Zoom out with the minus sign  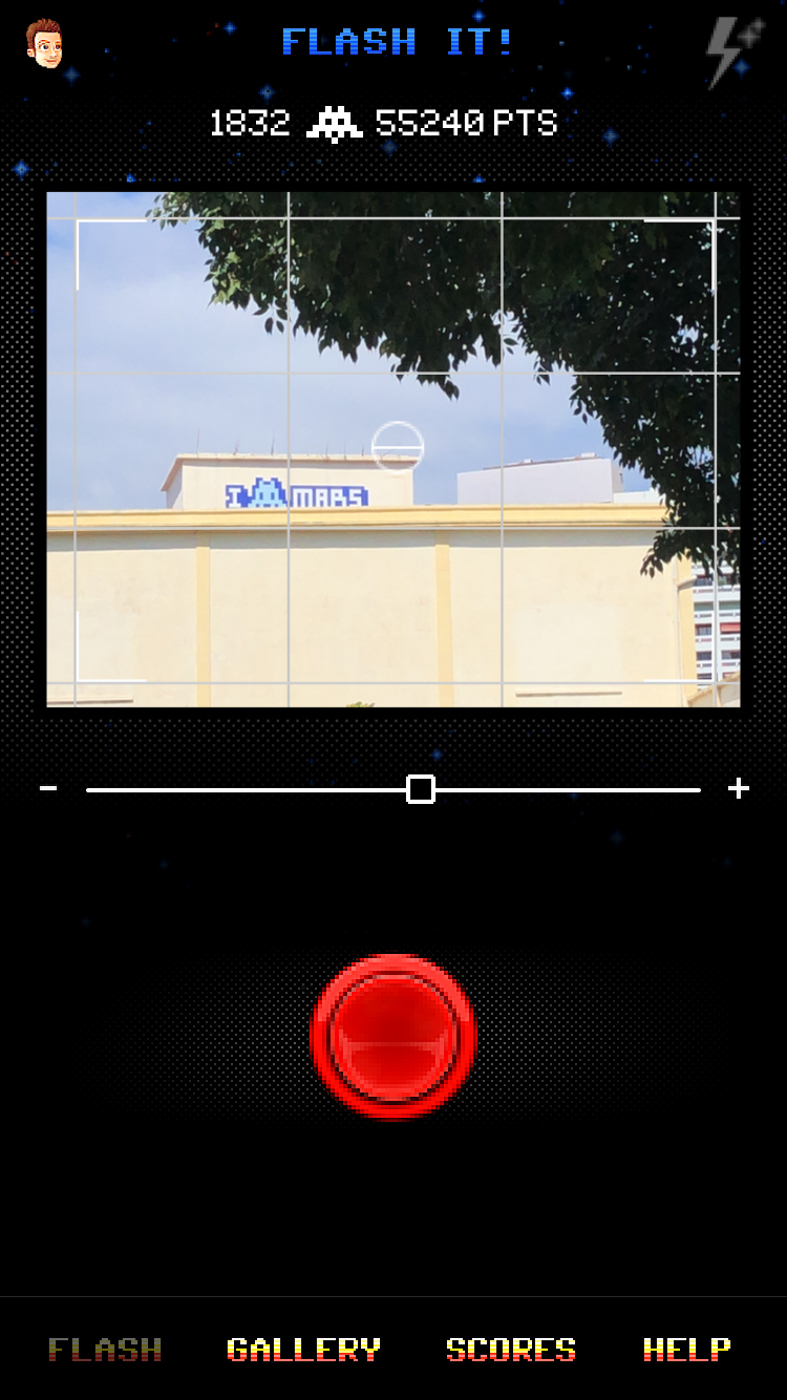pos(48,788)
